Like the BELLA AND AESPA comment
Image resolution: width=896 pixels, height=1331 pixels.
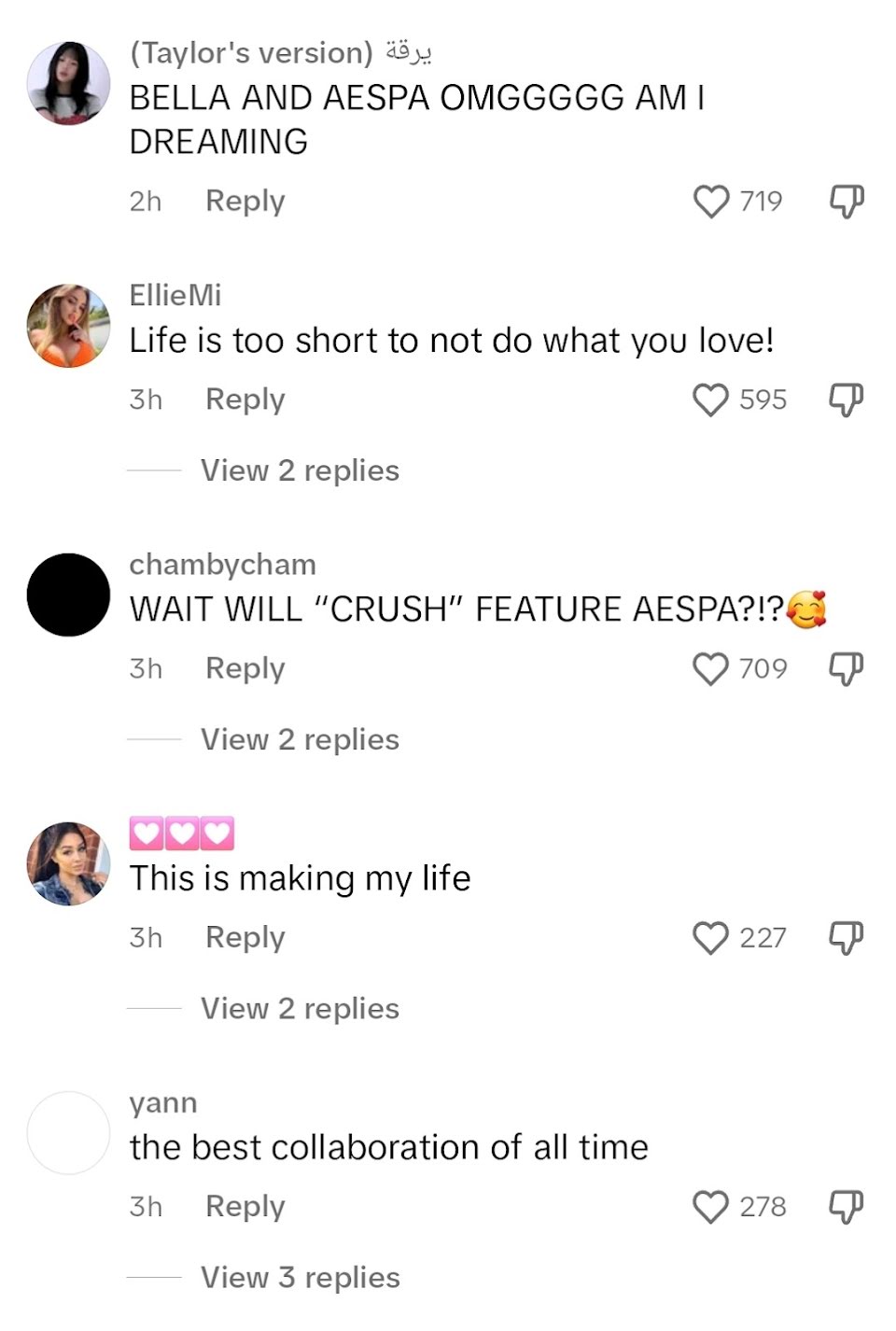click(711, 202)
